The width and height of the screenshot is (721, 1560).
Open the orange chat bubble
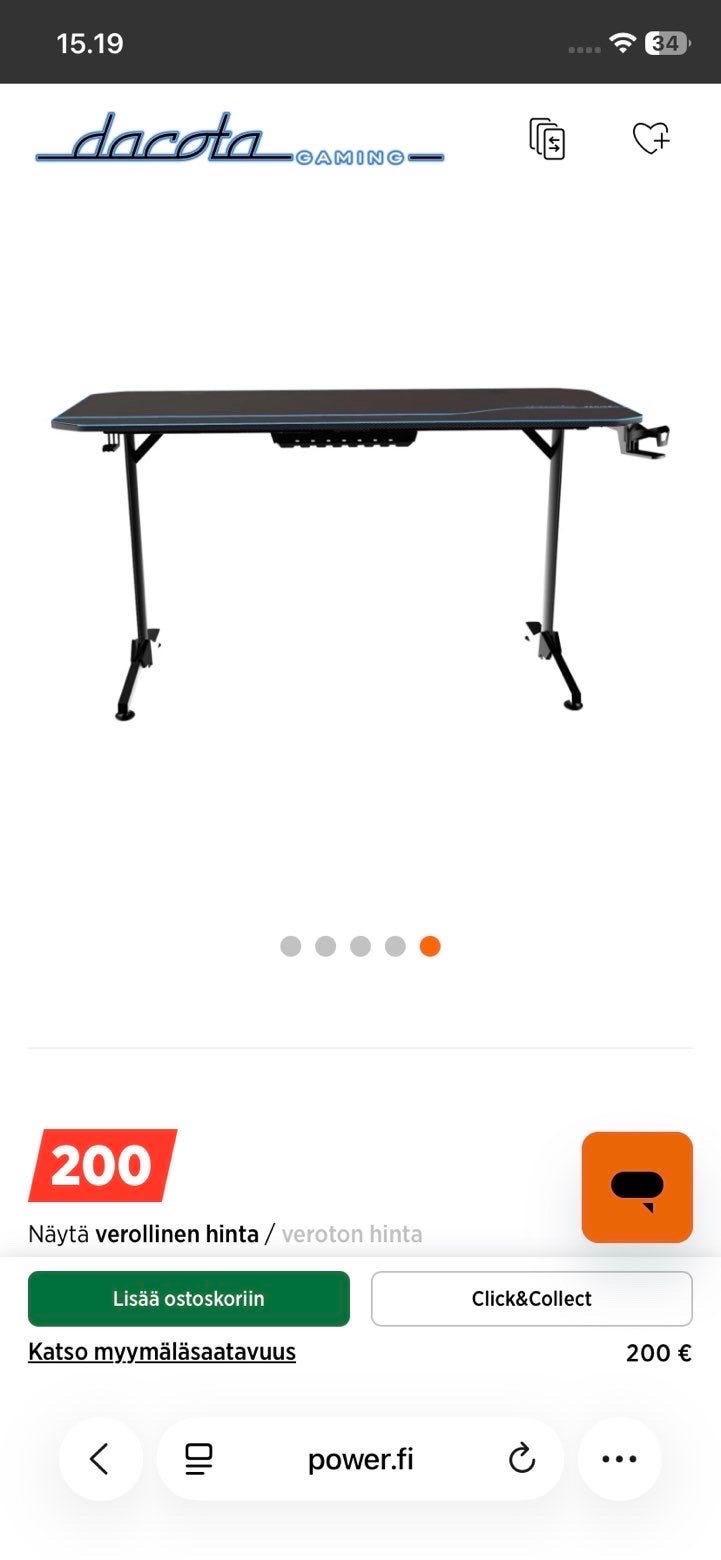637,1187
